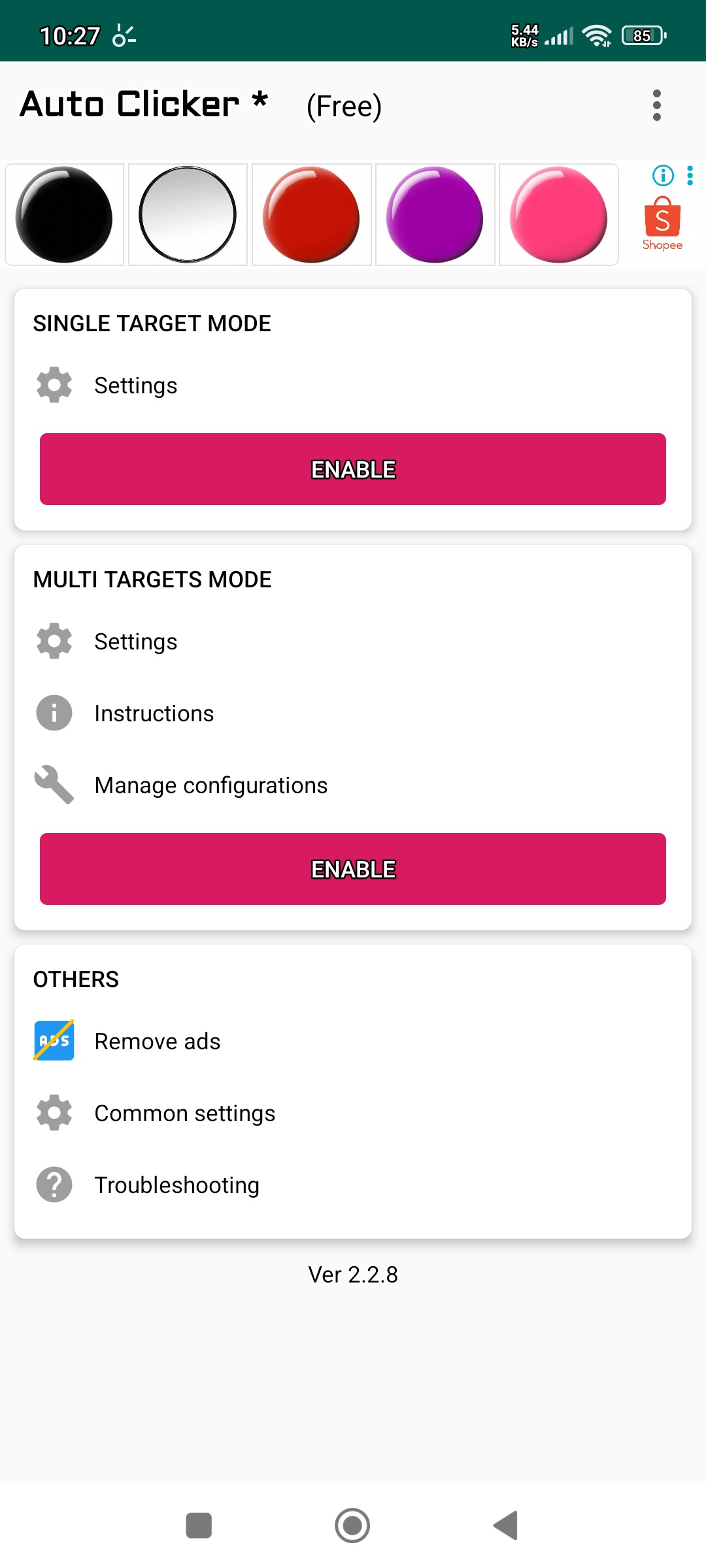Open Multi Targets Mode settings
Image resolution: width=706 pixels, height=1568 pixels.
pos(353,642)
